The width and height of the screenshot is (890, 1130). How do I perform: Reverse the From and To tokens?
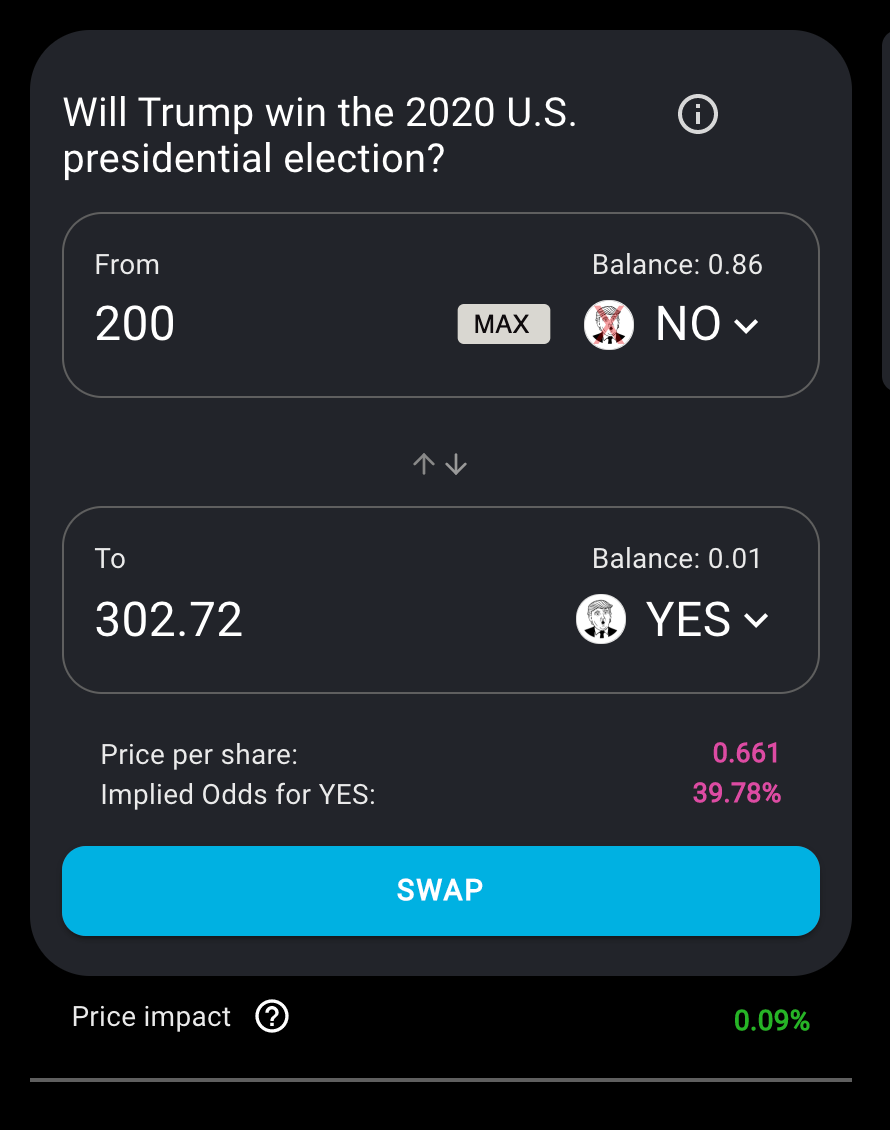(440, 464)
